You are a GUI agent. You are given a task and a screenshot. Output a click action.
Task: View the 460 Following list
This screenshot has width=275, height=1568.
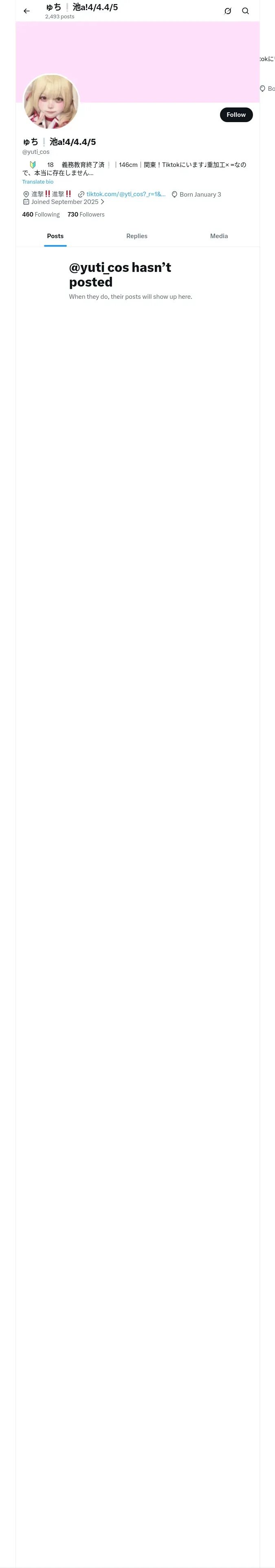41,214
